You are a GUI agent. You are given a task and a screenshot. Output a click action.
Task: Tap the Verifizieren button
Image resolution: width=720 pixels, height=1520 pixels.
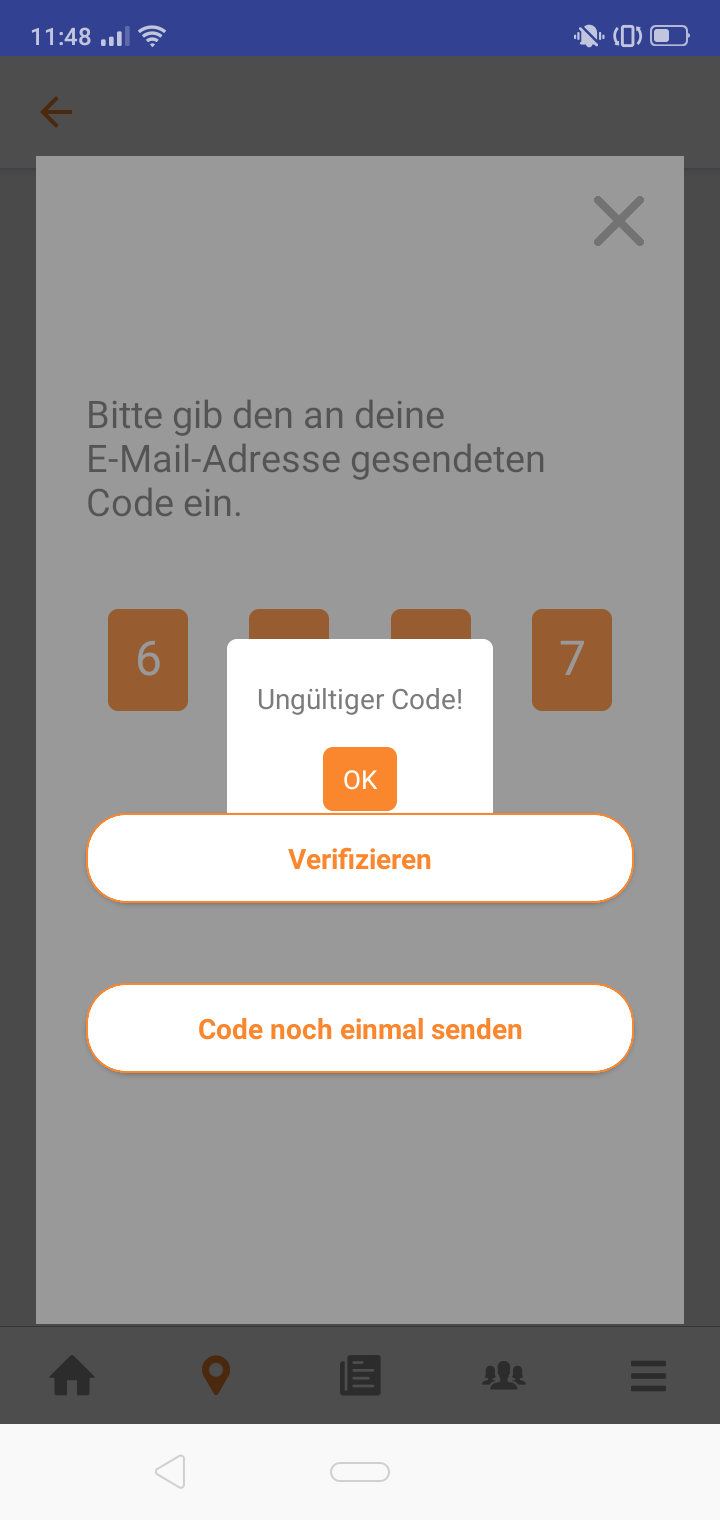(x=360, y=858)
